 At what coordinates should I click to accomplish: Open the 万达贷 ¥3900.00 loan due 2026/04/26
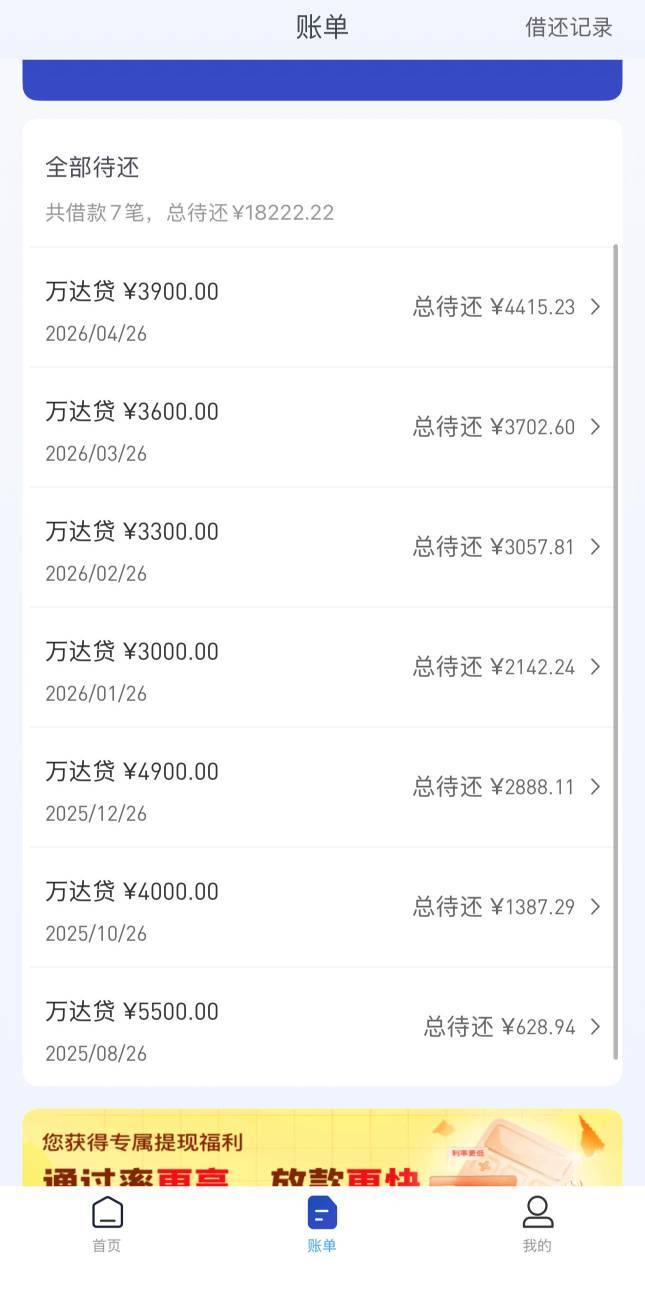pos(322,307)
